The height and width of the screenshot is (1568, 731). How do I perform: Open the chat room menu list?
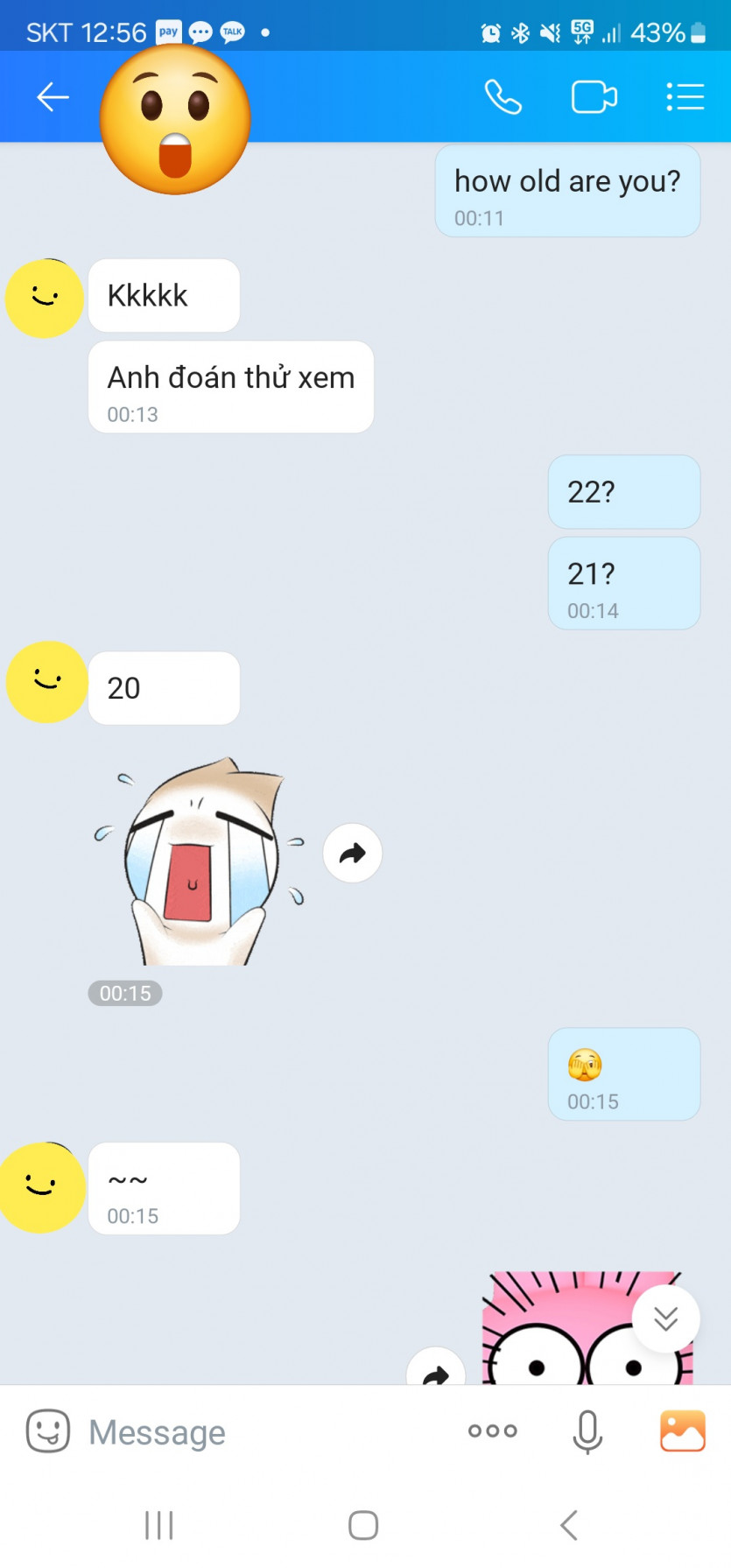685,96
